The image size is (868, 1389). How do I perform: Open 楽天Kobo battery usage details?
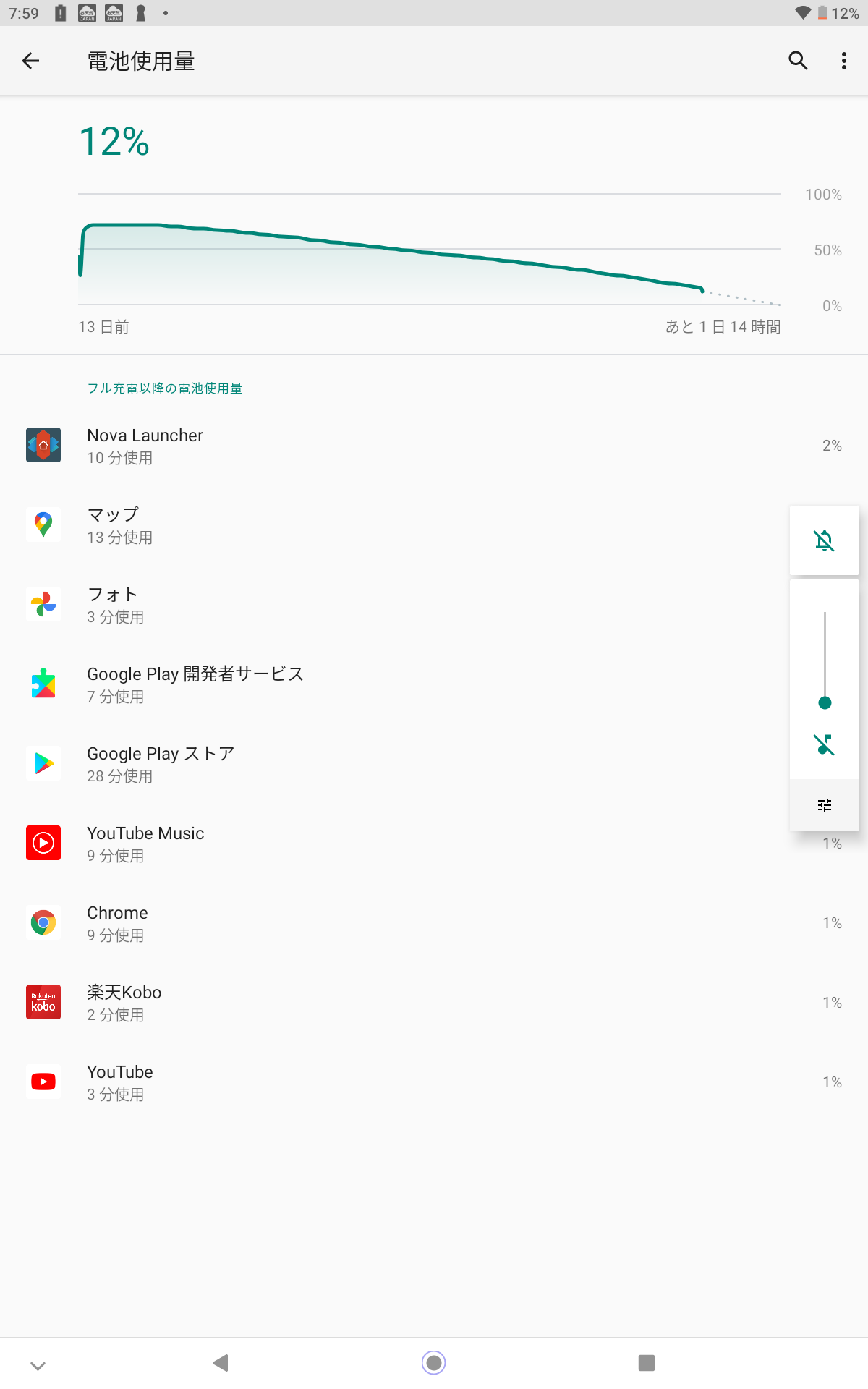[434, 1003]
